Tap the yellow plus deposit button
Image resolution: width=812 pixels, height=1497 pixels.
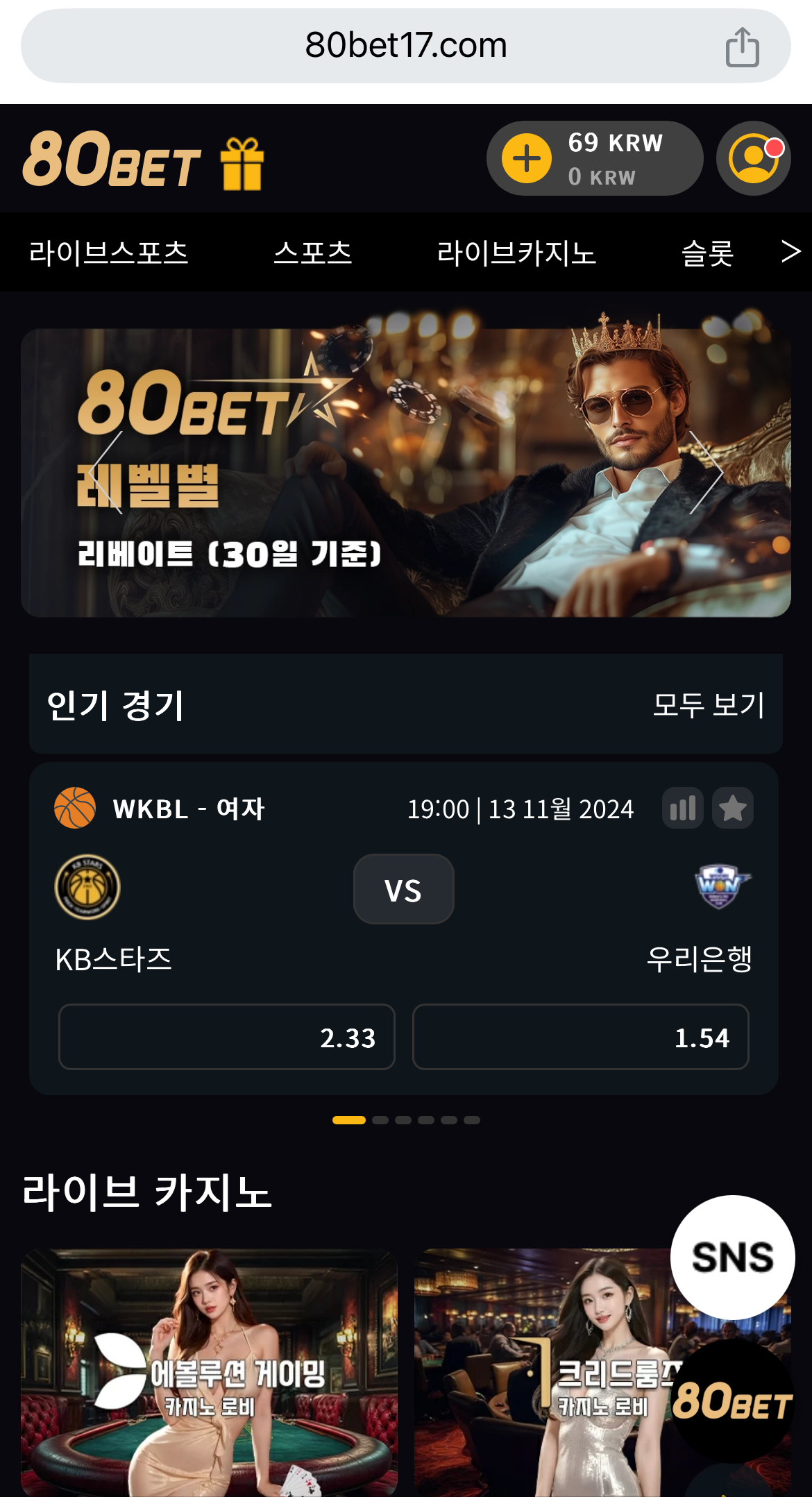(527, 158)
